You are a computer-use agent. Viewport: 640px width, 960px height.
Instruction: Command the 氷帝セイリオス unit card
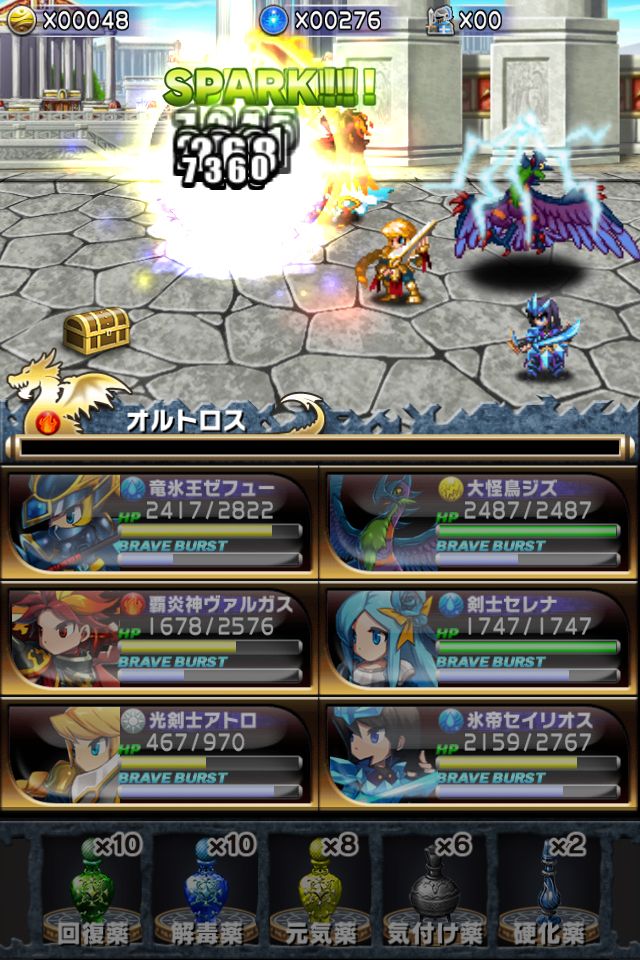(478, 753)
